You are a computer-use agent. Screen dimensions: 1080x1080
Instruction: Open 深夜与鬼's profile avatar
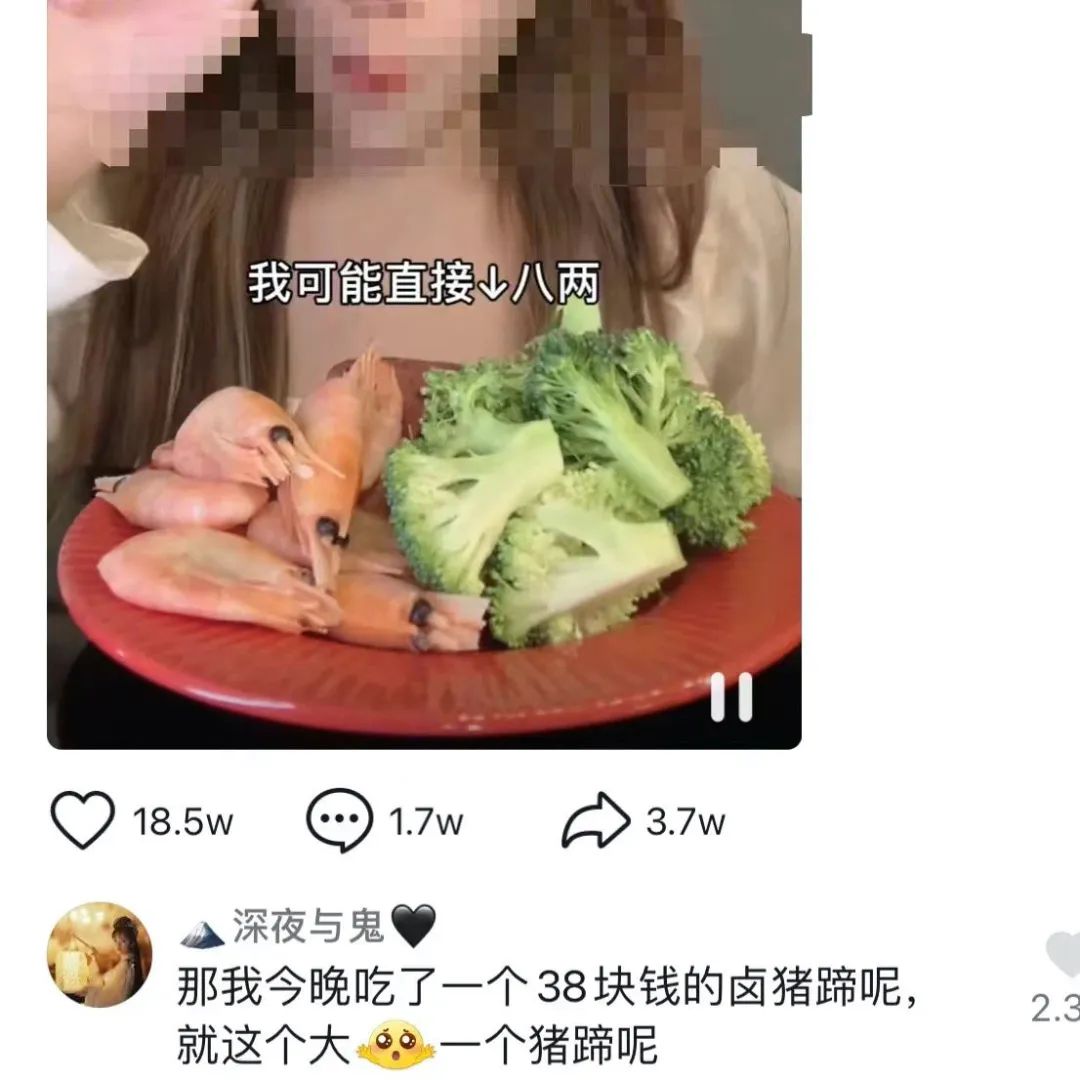[x=100, y=954]
